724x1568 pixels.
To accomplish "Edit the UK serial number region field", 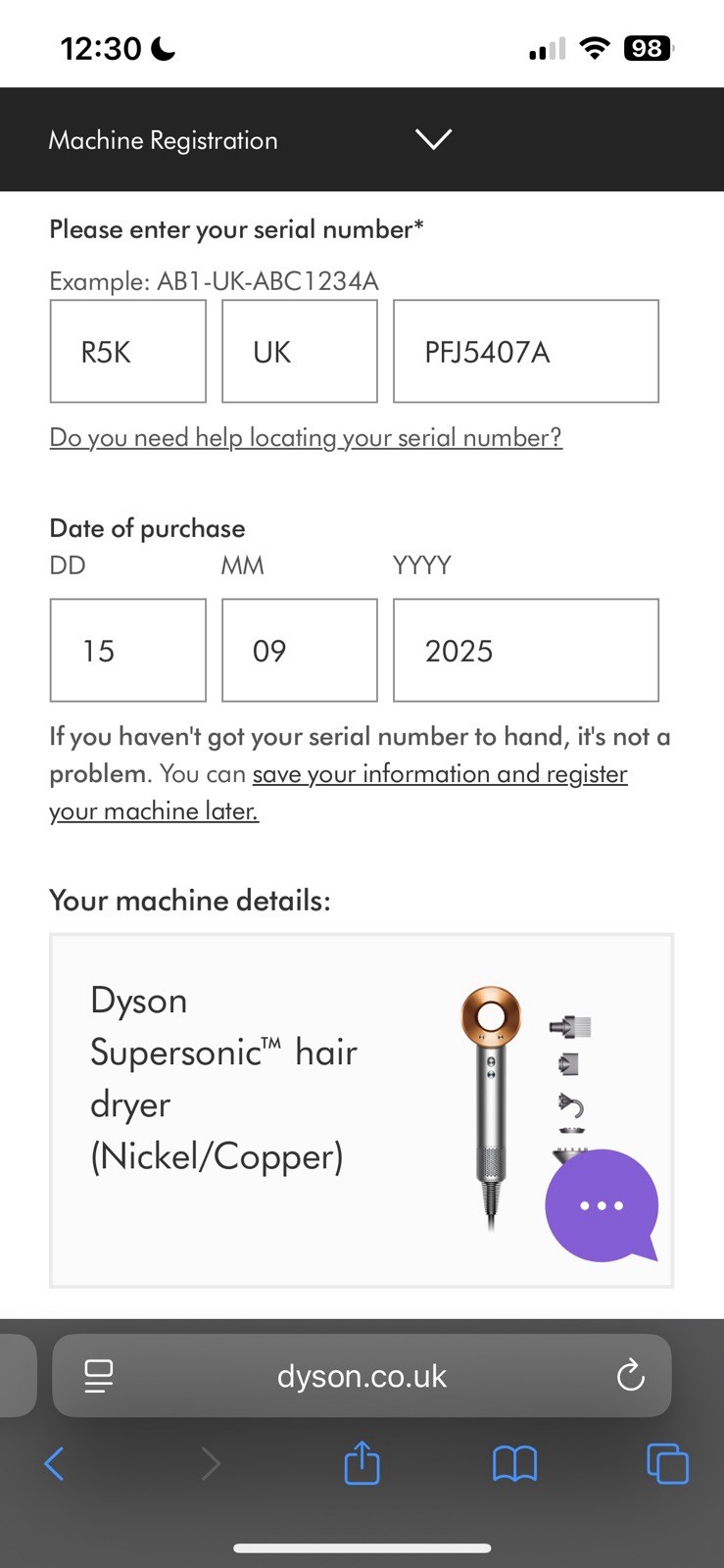I will pos(300,352).
